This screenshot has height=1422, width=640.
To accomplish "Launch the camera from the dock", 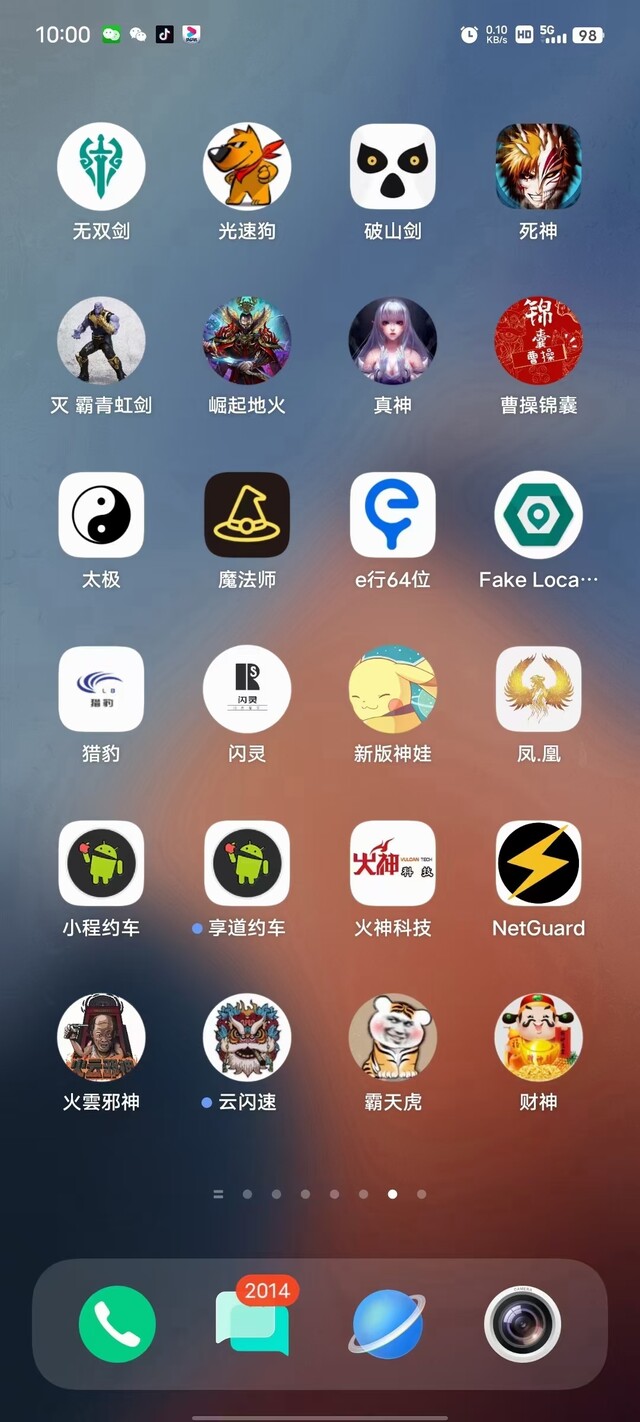I will [x=523, y=1324].
